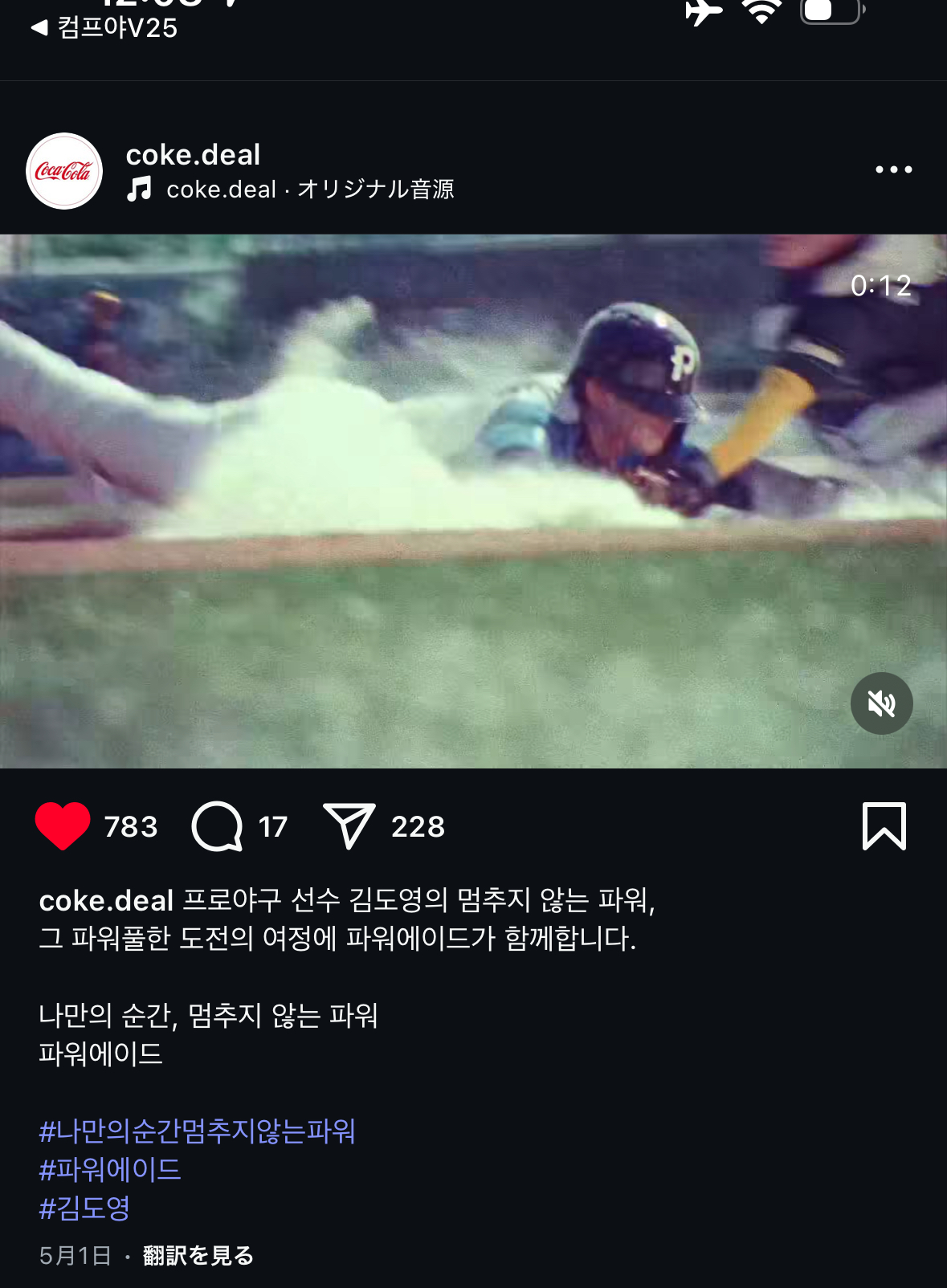Open the post overflow menu
The height and width of the screenshot is (1288, 947).
click(893, 169)
